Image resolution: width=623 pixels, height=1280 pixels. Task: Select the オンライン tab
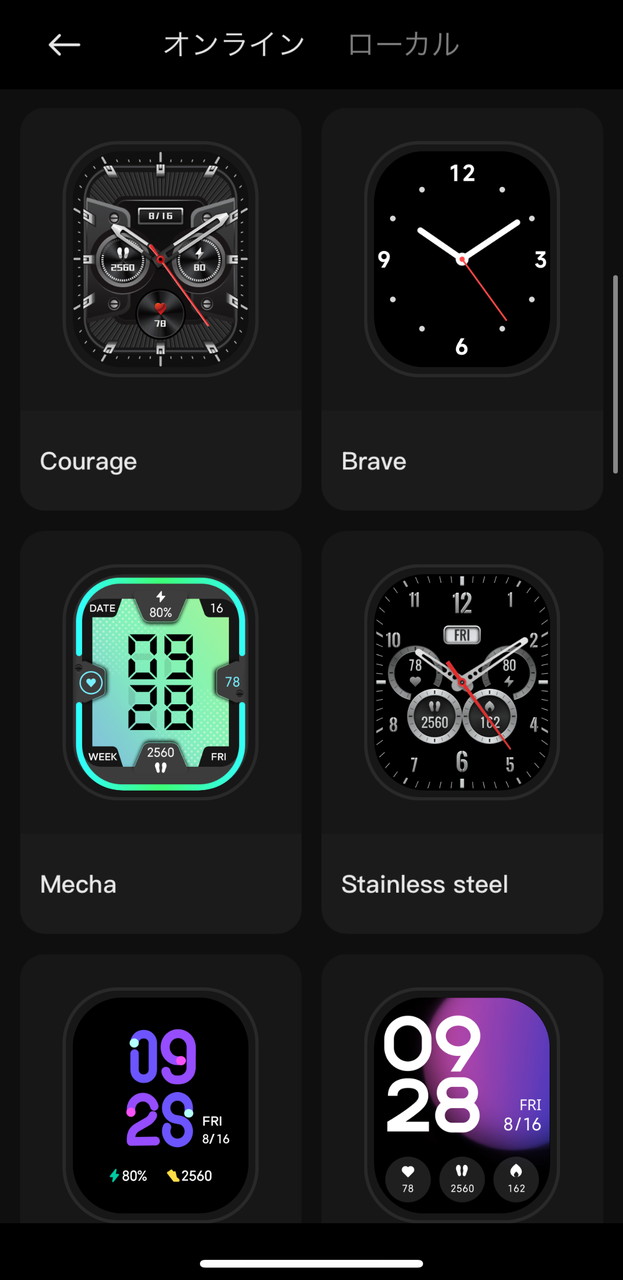(x=233, y=44)
